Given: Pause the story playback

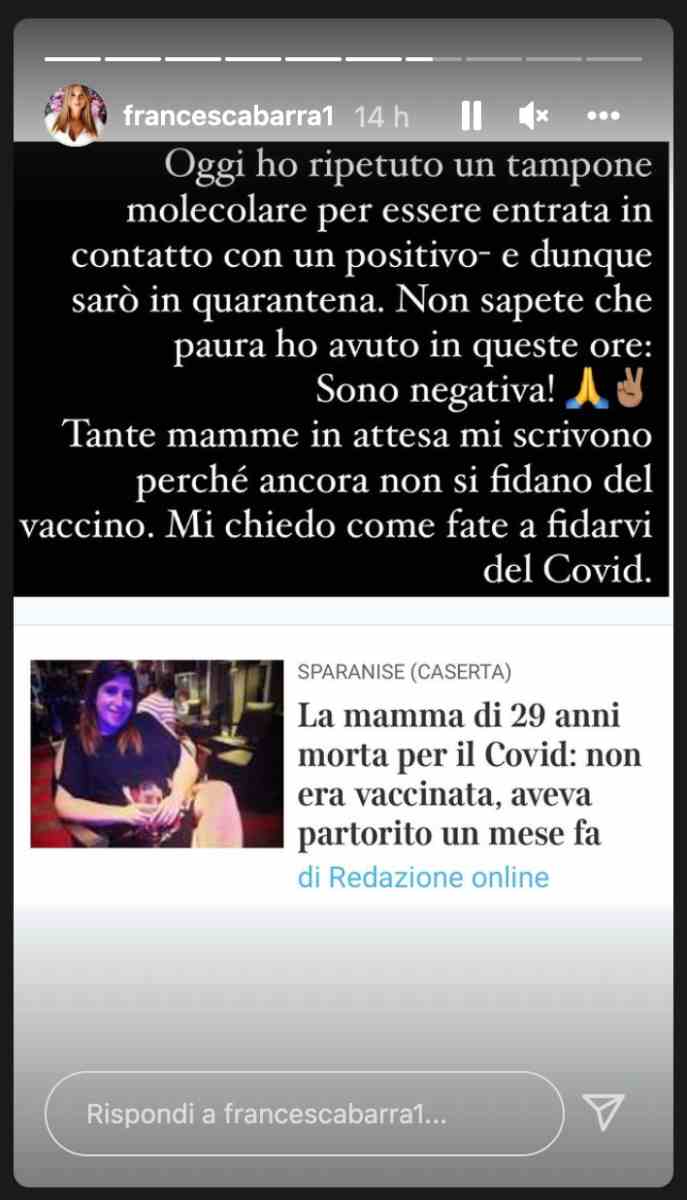Looking at the screenshot, I should 472,116.
